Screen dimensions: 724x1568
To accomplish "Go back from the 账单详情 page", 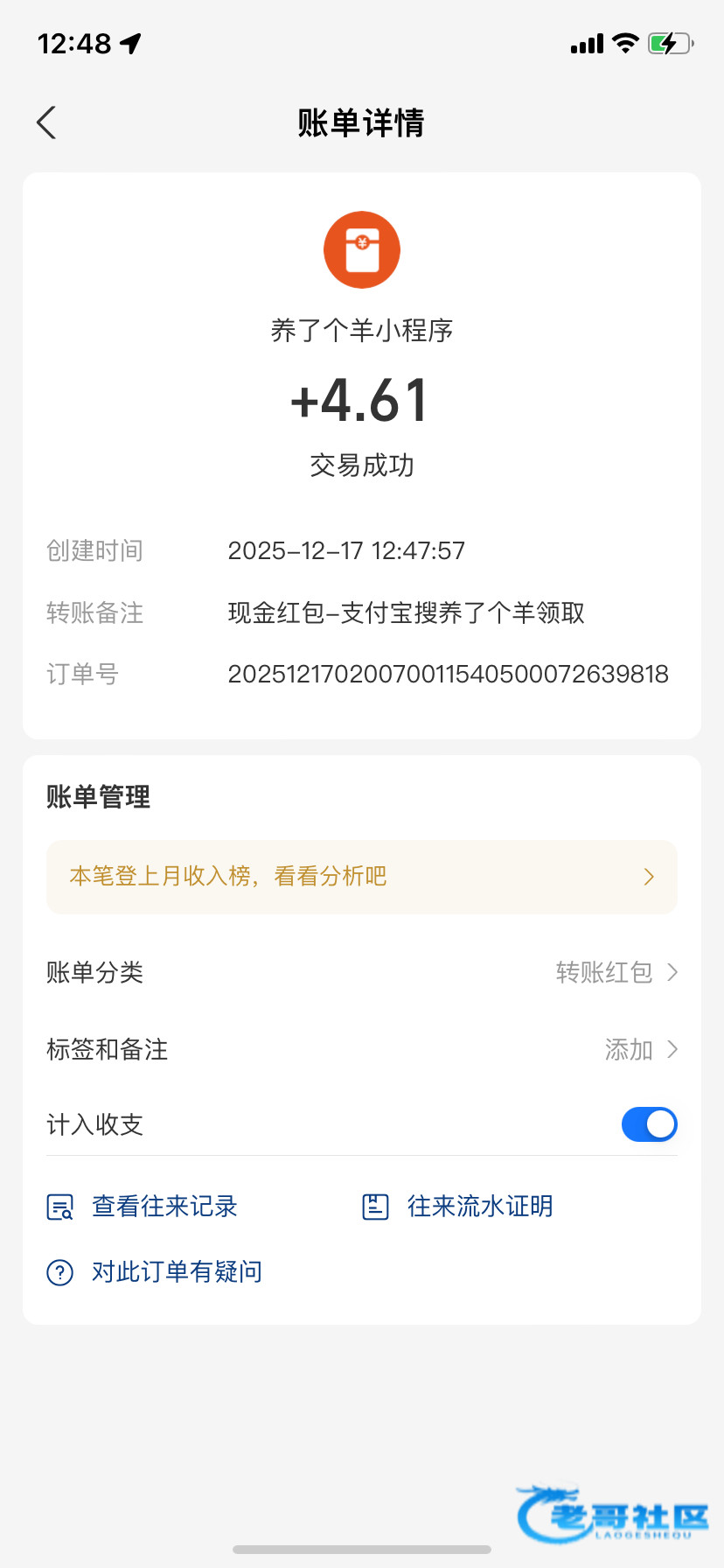I will 47,122.
